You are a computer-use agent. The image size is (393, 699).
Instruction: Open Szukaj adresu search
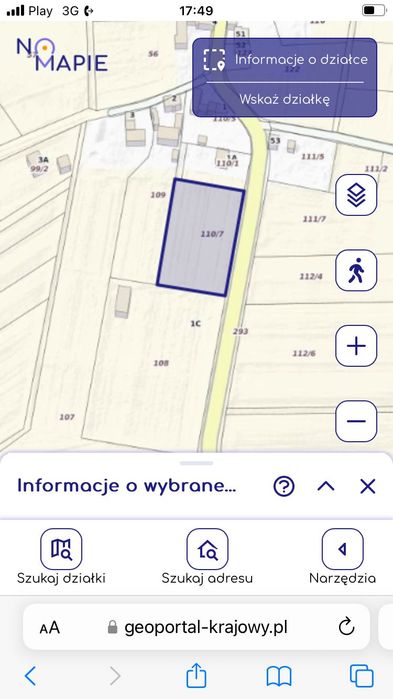point(207,556)
